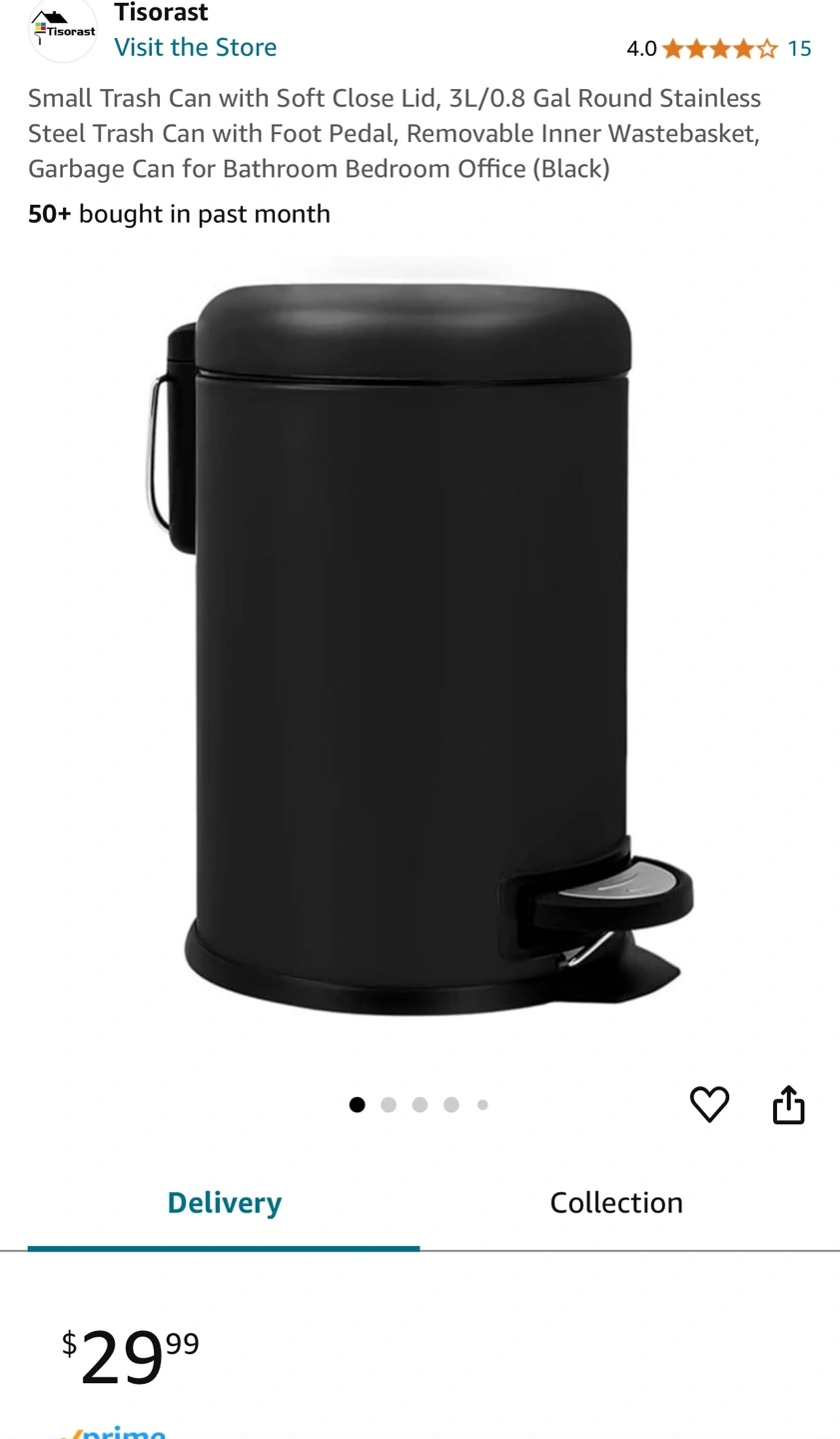840x1439 pixels.
Task: Jump to the second image page dot
Action: pos(389,1104)
